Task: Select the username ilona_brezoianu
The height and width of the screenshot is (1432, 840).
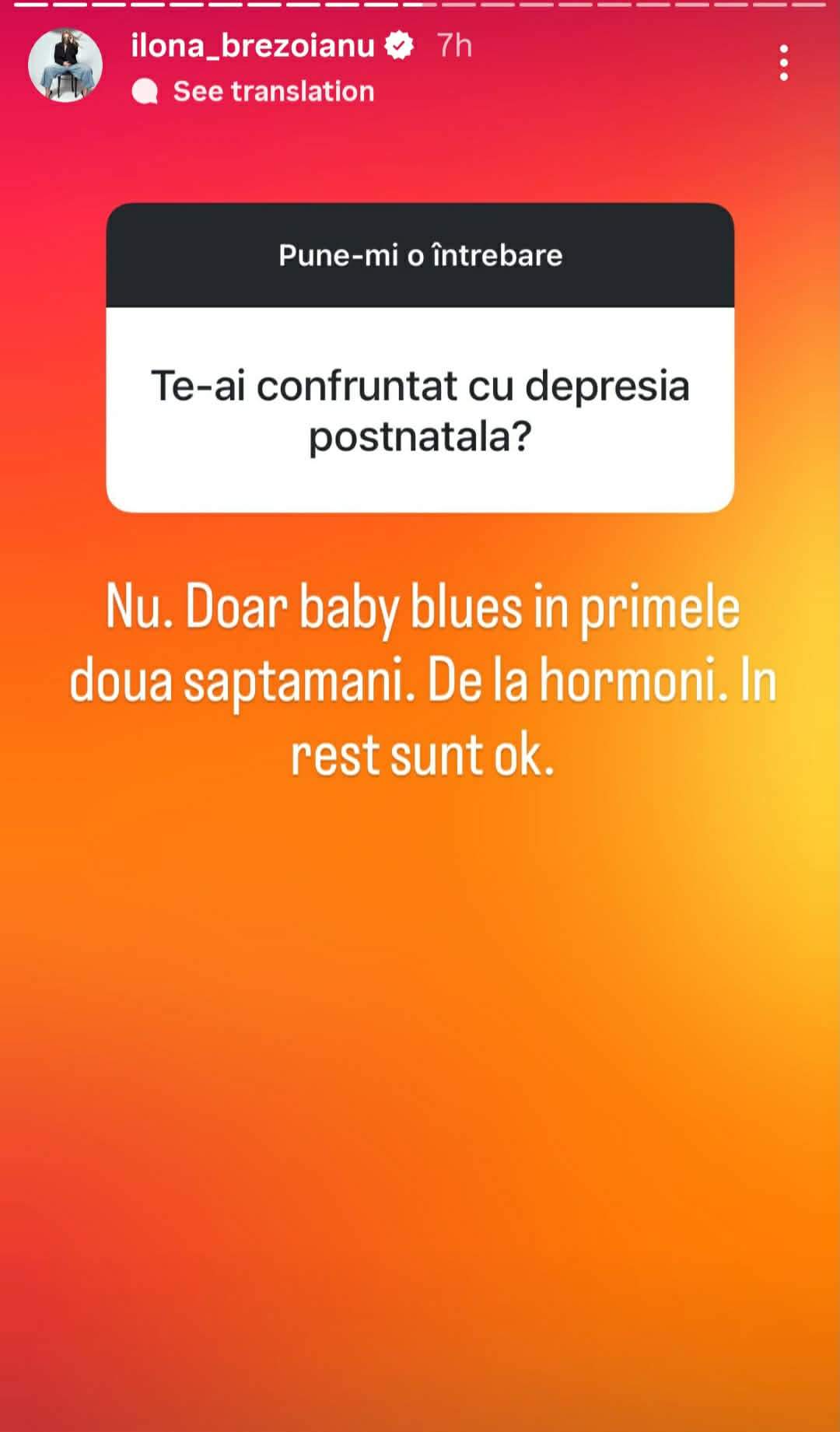Action: [257, 47]
